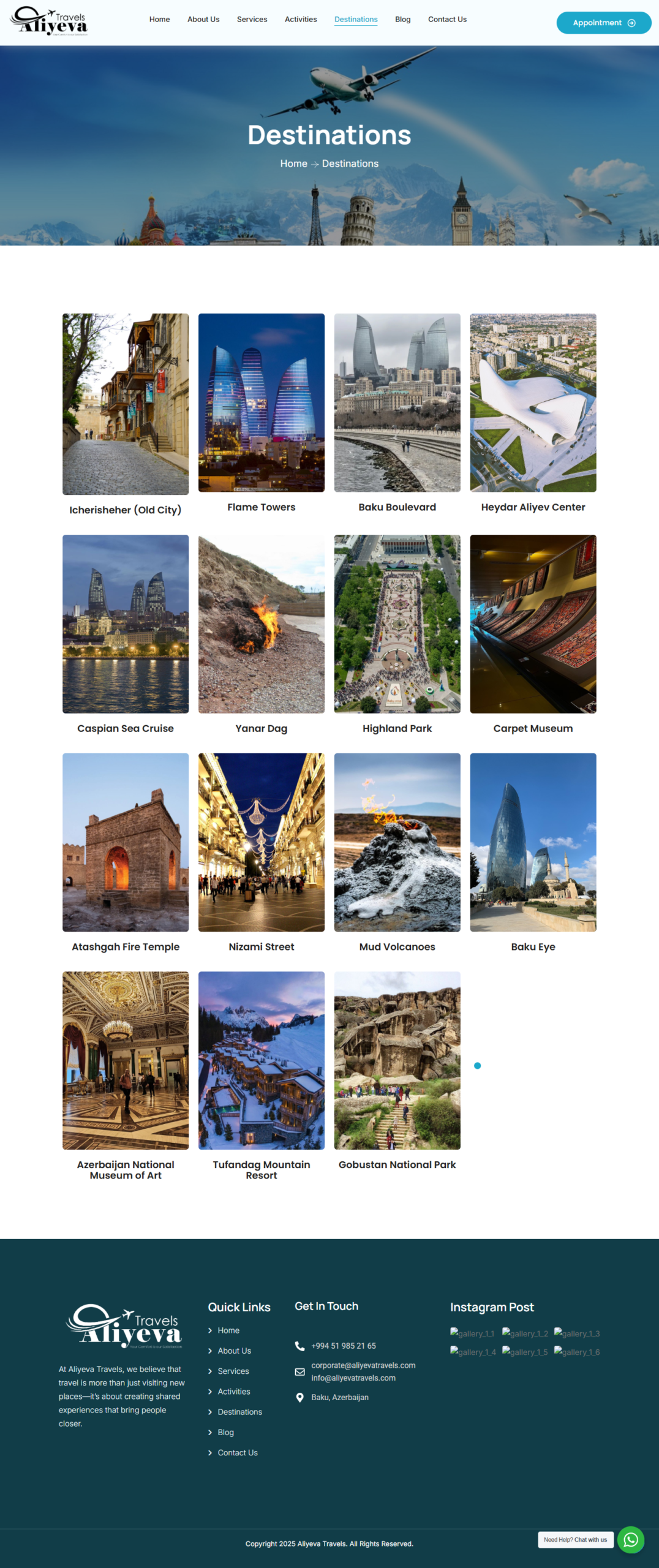Call the +994 51 985 21 65 number

click(343, 1346)
